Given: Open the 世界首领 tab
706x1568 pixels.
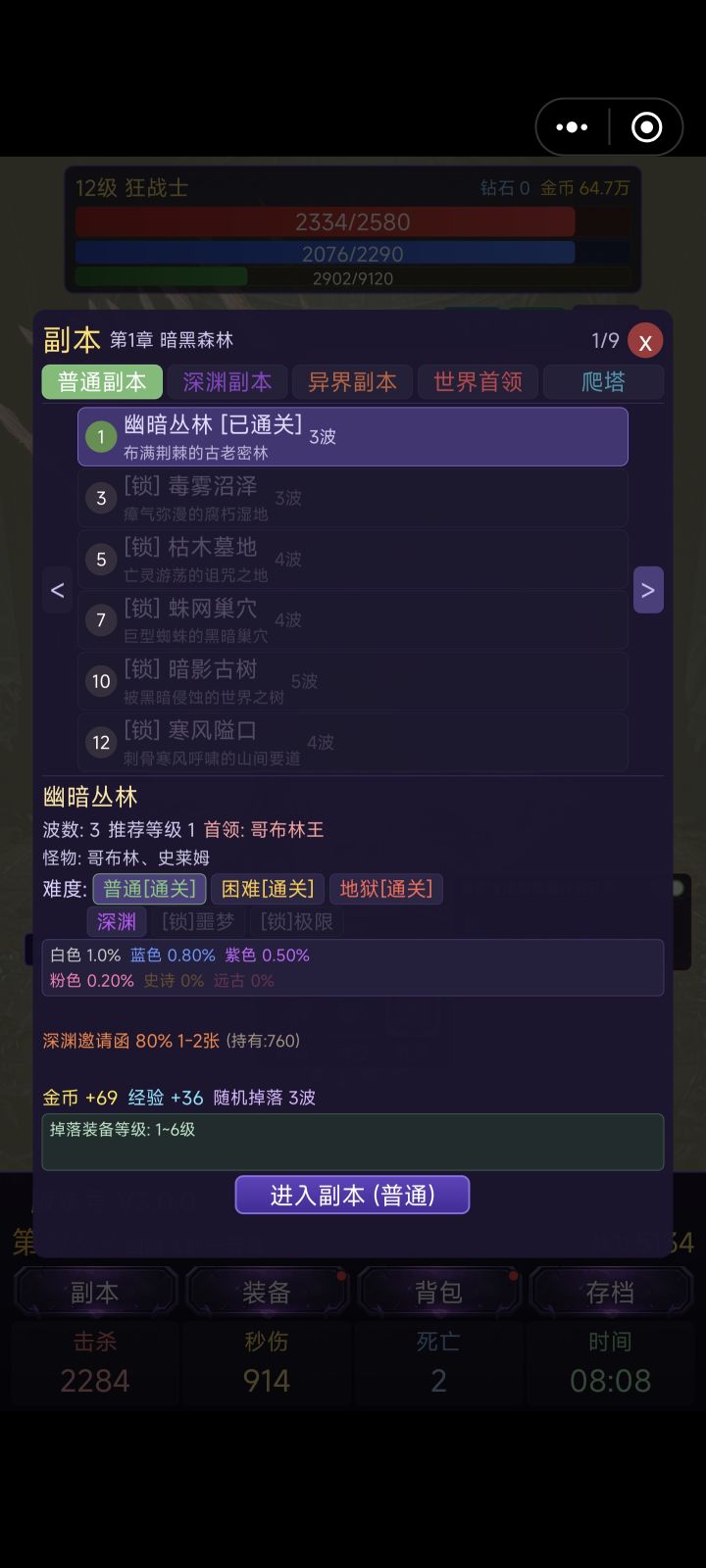Looking at the screenshot, I should [x=478, y=382].
